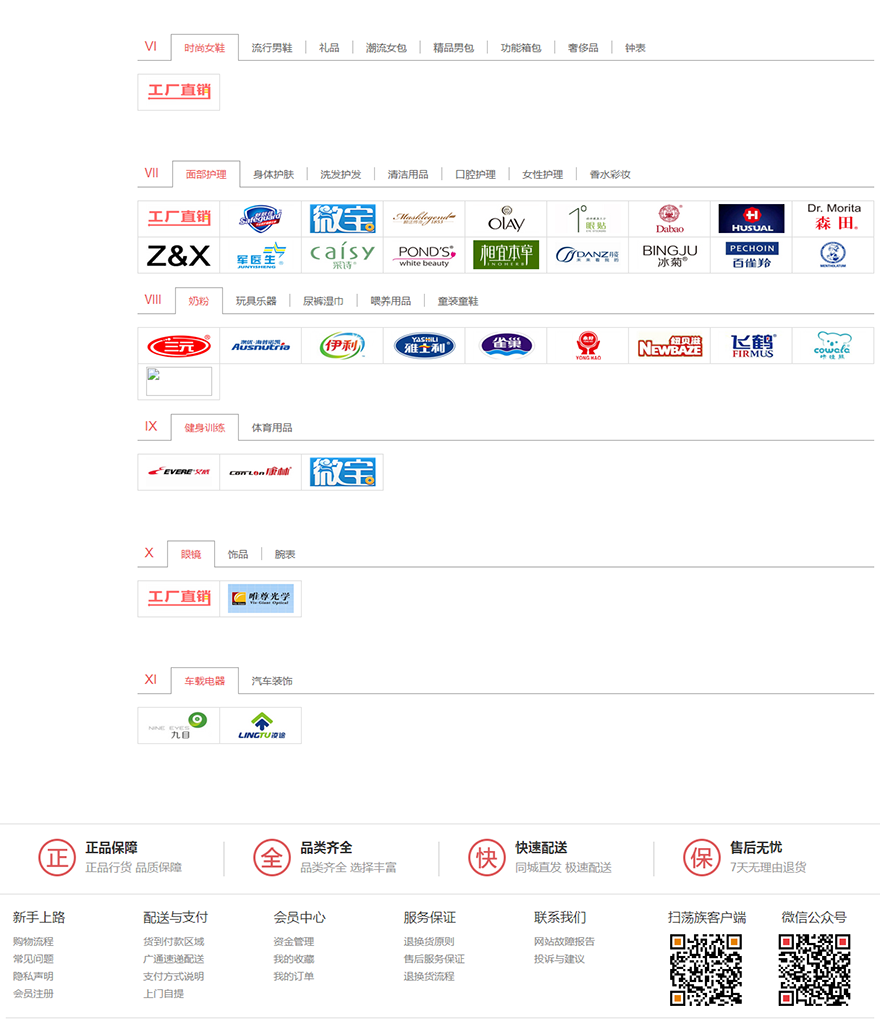This screenshot has width=880, height=1024.
Task: Open the 飞鹤 FIRMUS brand tile
Action: 752,346
